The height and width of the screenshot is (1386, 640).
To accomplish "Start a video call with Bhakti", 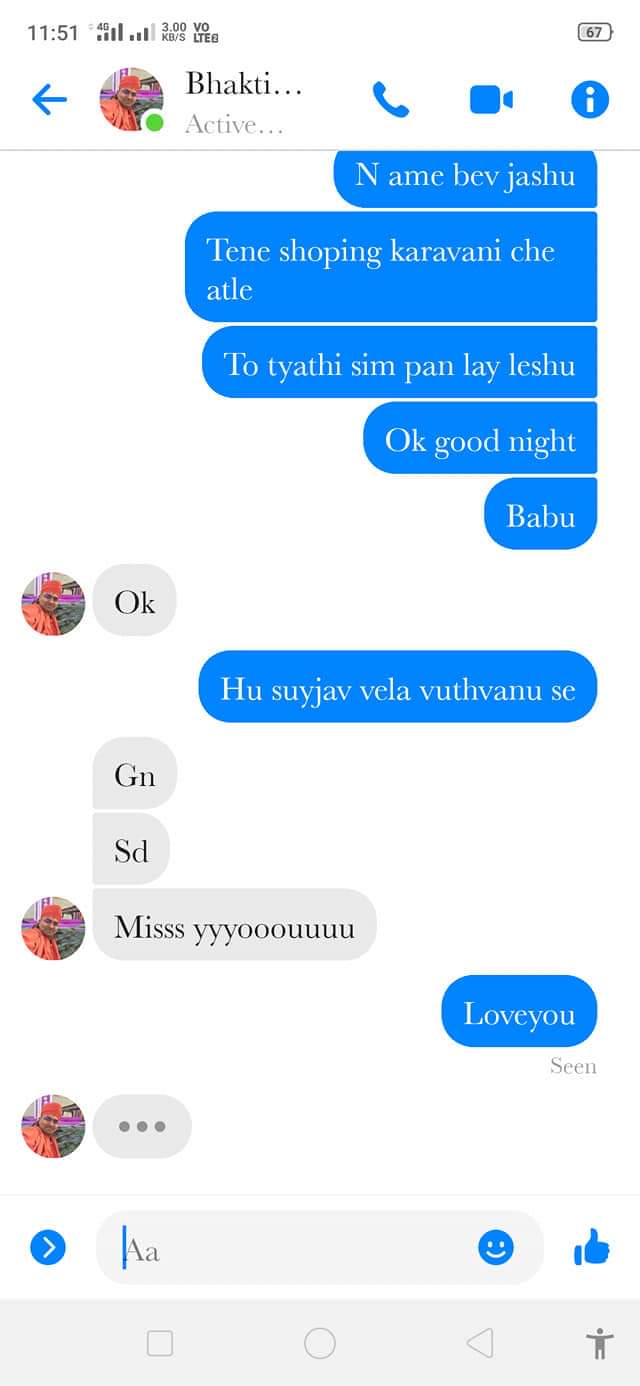I will click(x=491, y=99).
